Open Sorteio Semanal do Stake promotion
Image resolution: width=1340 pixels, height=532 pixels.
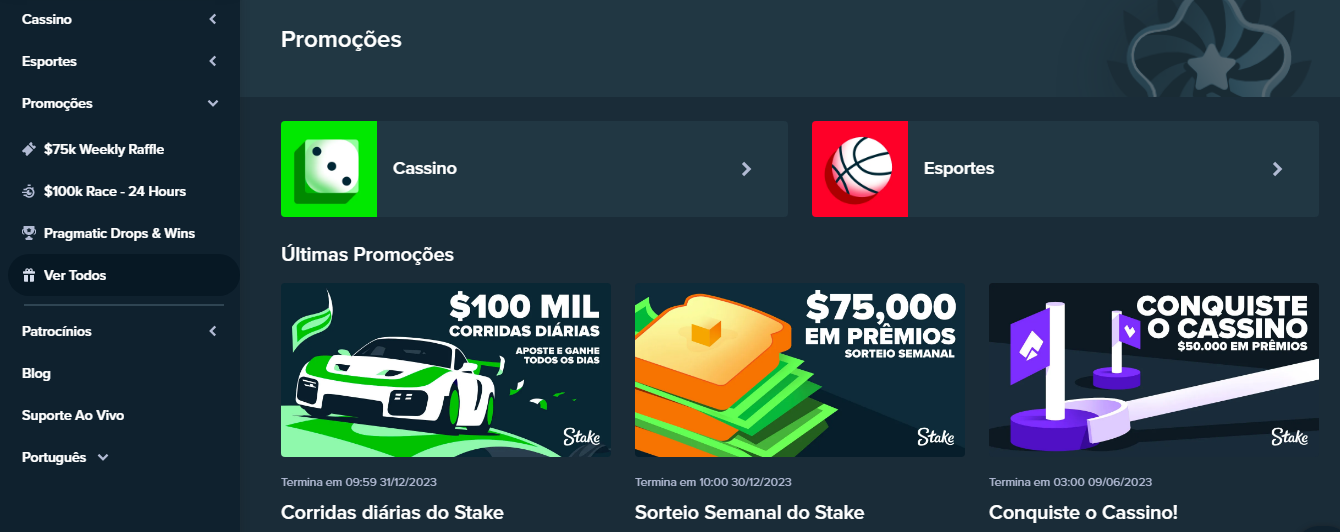[800, 370]
